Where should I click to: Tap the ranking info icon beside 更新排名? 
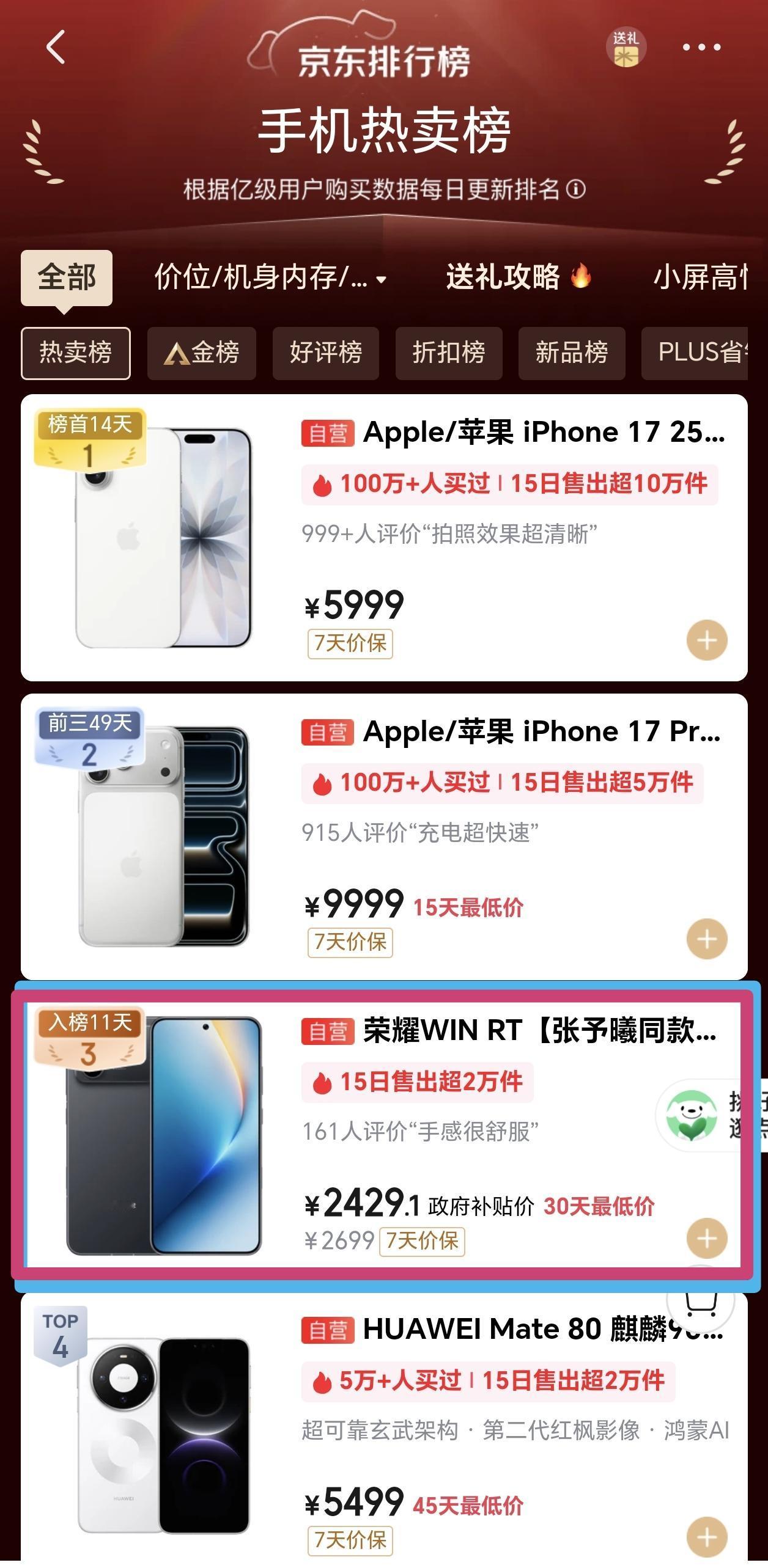click(576, 189)
